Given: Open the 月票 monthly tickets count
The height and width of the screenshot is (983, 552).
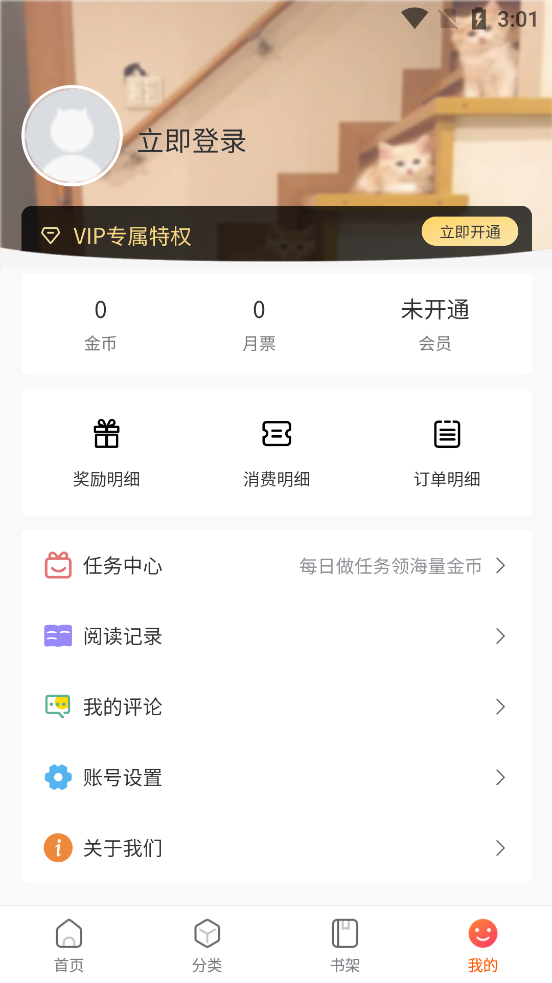Looking at the screenshot, I should click(x=259, y=324).
